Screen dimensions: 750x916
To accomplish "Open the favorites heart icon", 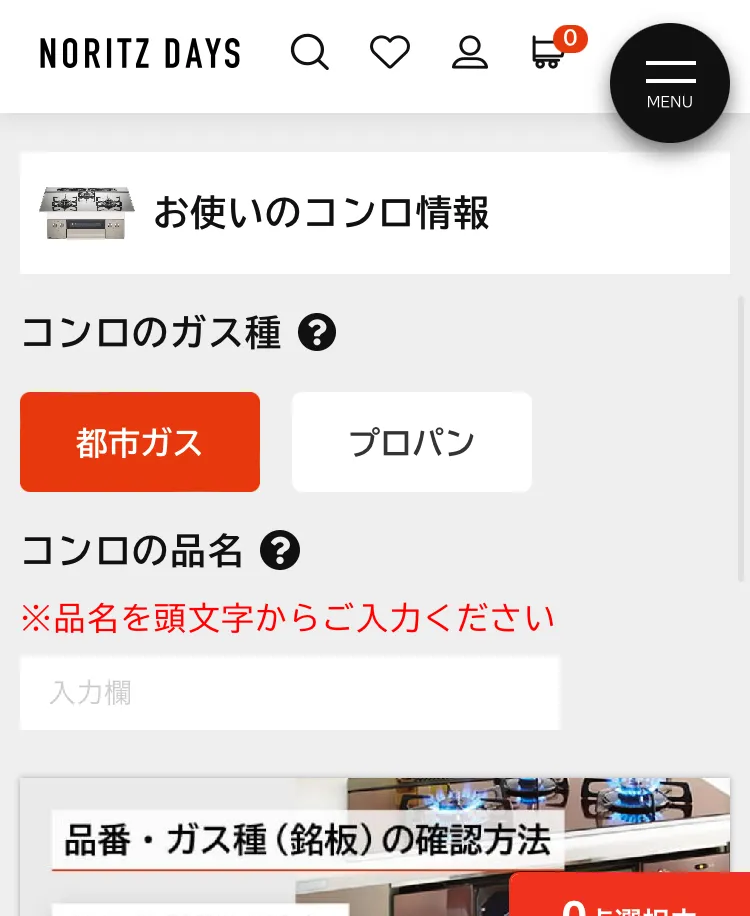I will (389, 52).
